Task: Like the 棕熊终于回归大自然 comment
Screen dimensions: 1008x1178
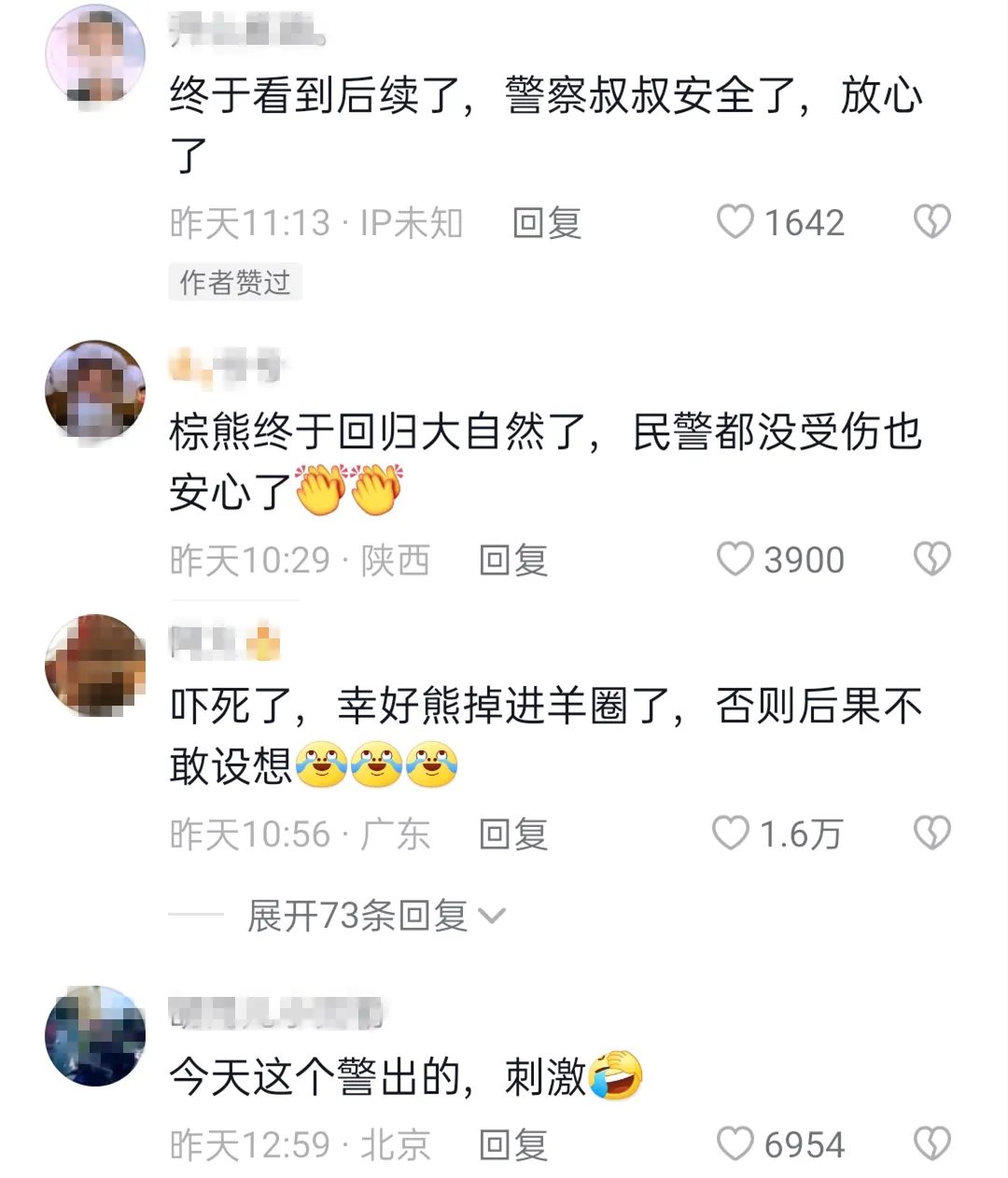Action: pos(735,559)
